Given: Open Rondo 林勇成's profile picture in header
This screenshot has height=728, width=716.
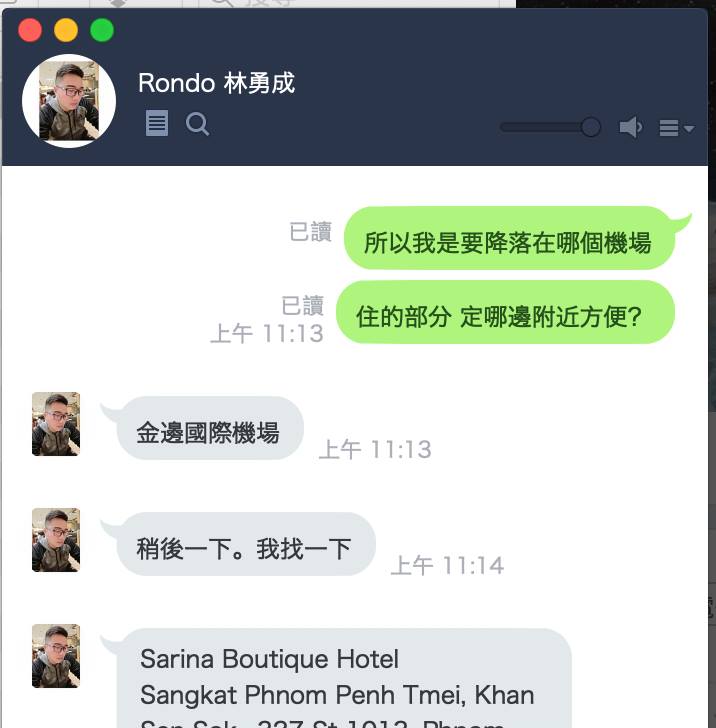Looking at the screenshot, I should click(69, 101).
